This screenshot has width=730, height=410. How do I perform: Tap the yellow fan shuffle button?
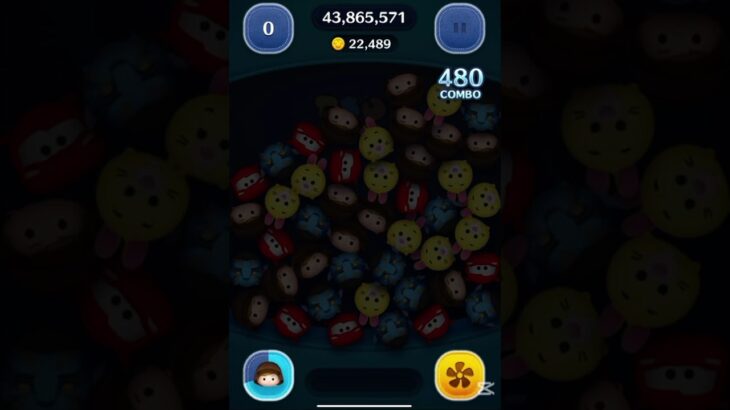[459, 375]
